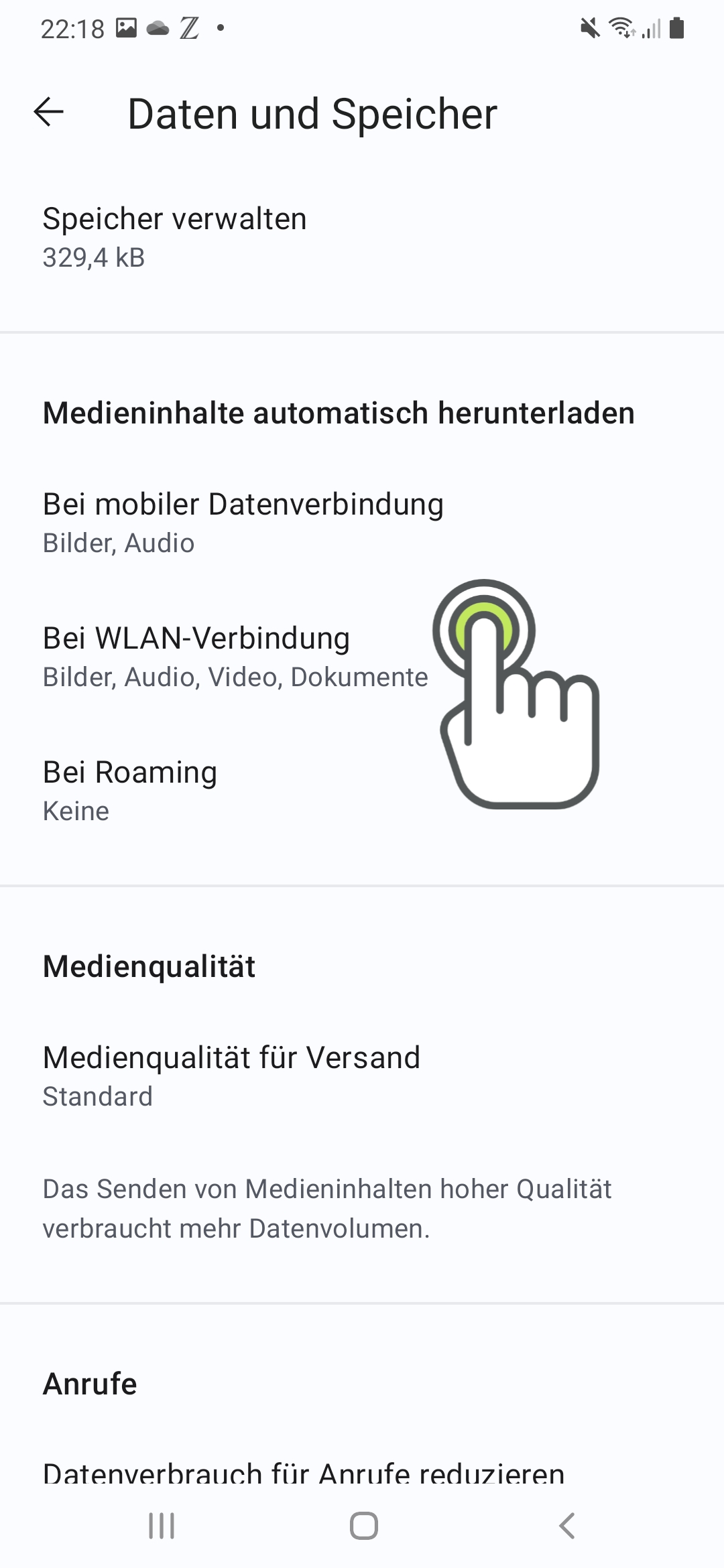Viewport: 724px width, 1568px height.
Task: Open Bei mobiler Datenverbindung settings
Action: coord(362,523)
